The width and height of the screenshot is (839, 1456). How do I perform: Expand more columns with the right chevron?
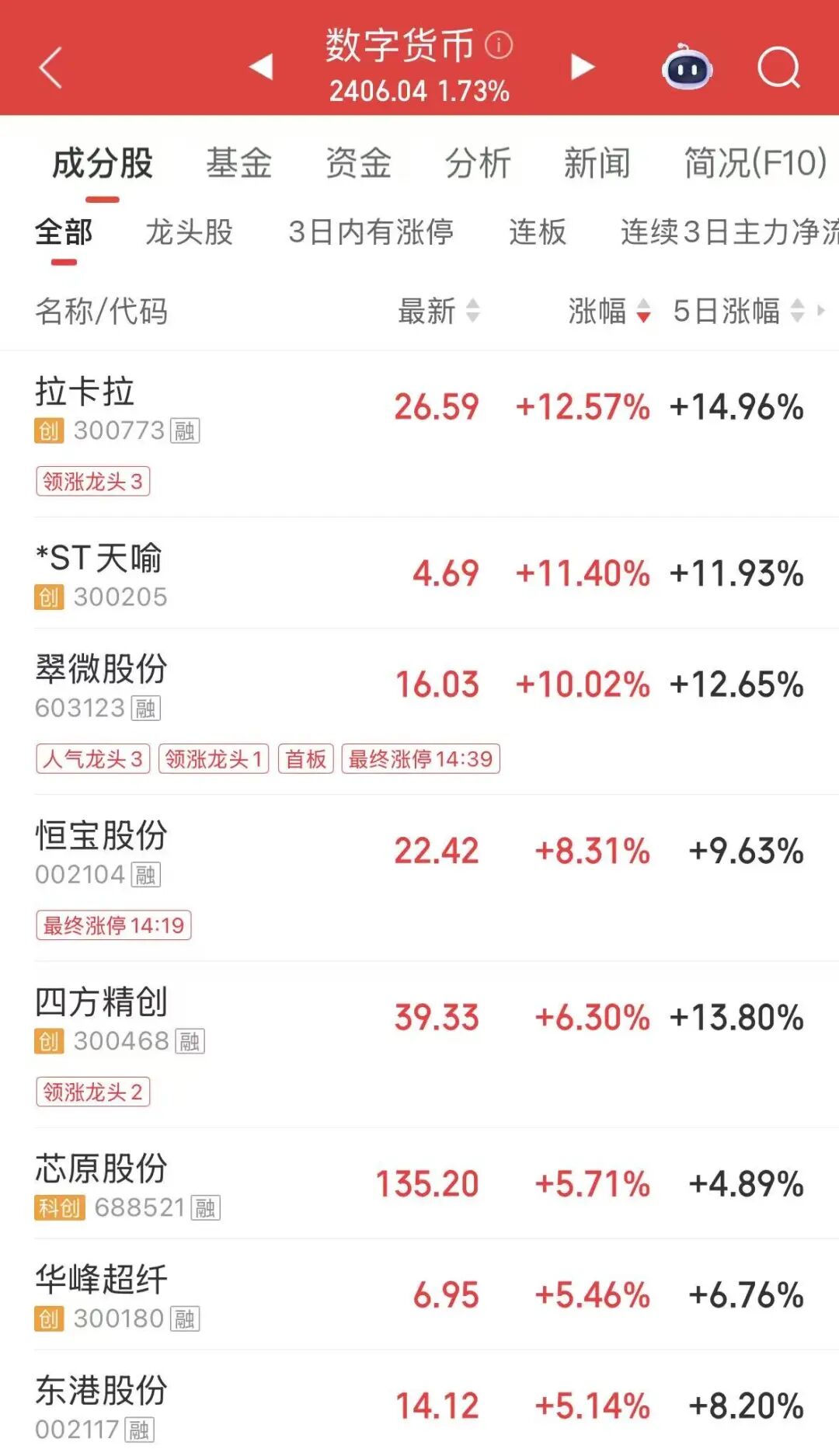point(821,312)
